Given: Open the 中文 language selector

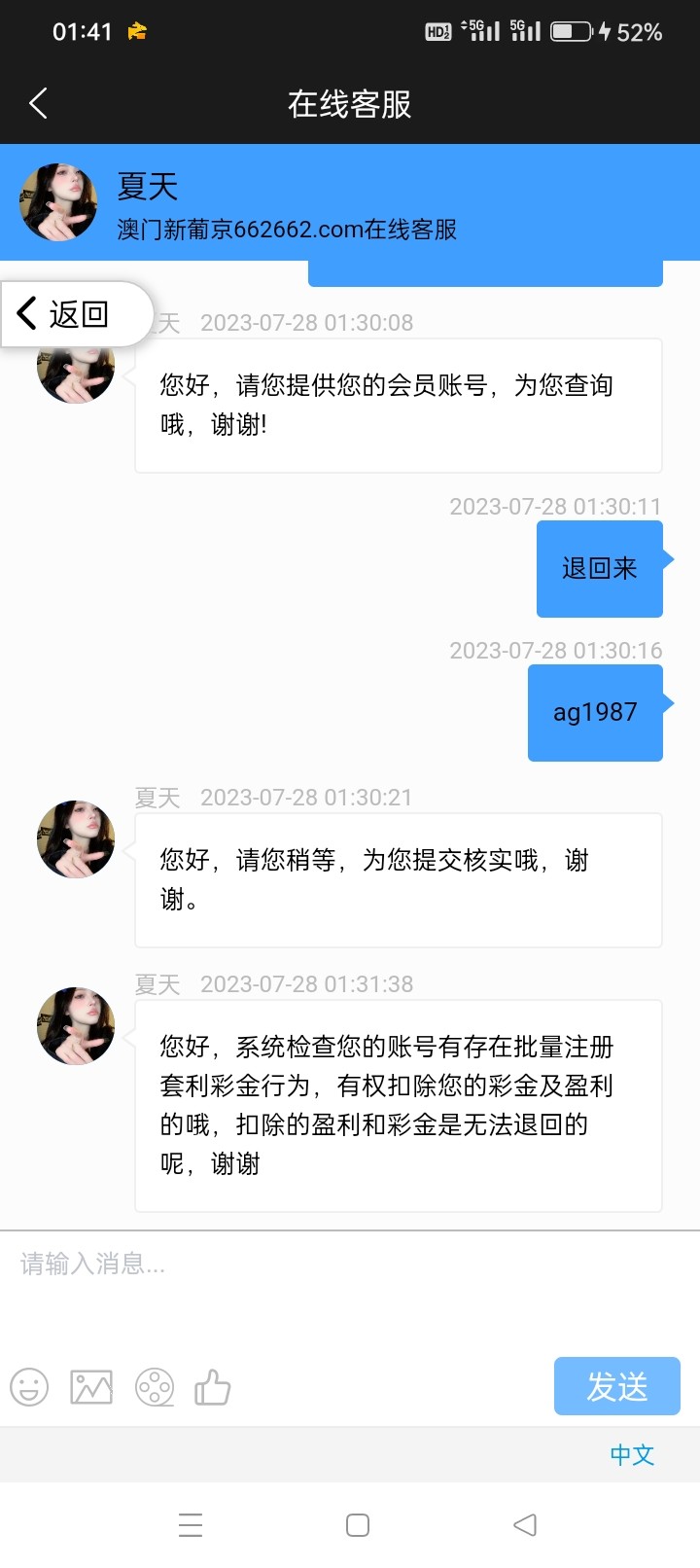Looking at the screenshot, I should [632, 1455].
